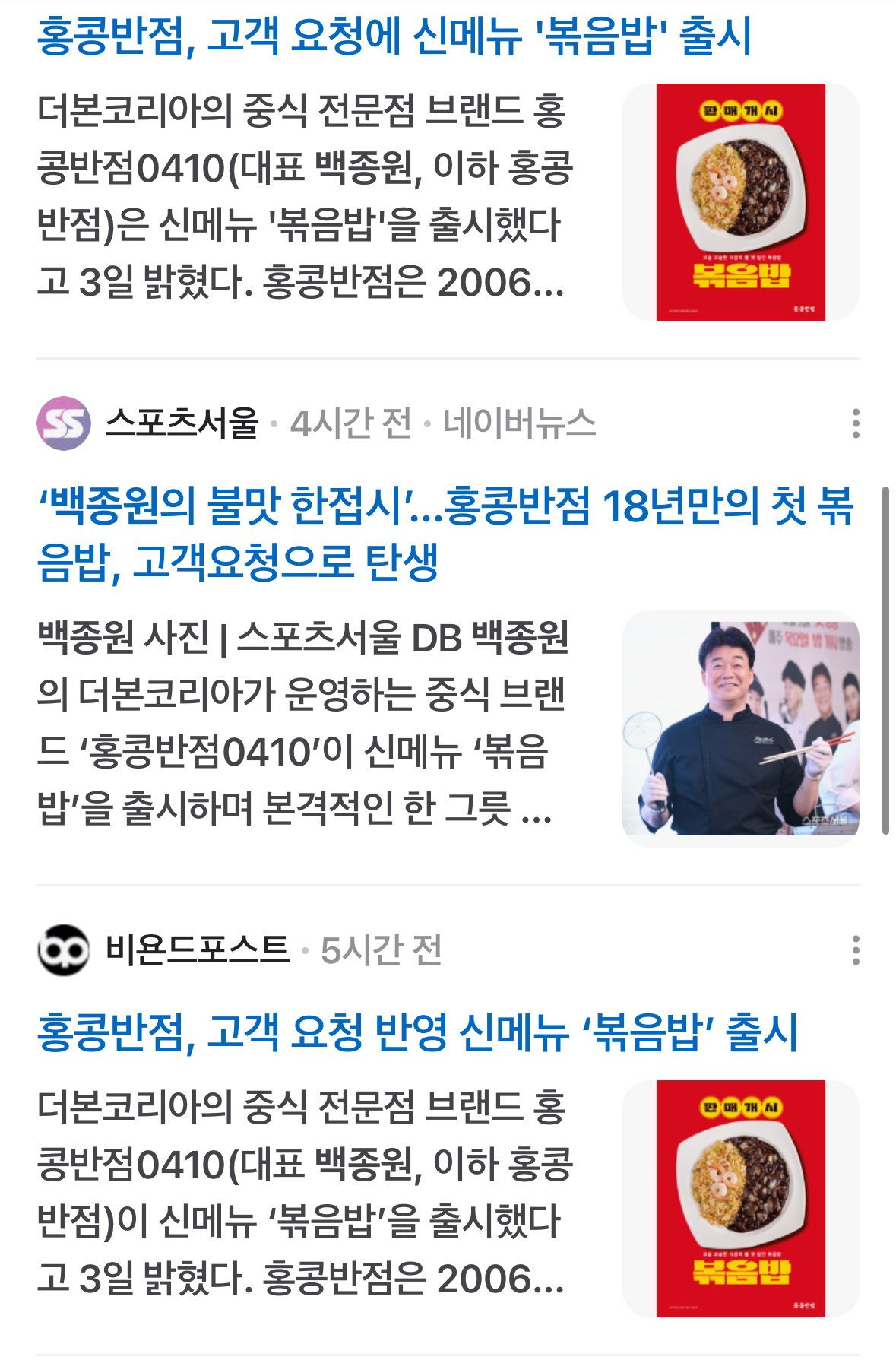Viewport: 896px width, 1360px height.
Task: Open the headline '홍콩반점, 고객 요청 반영 신메뉴' article
Action: pos(416,1032)
